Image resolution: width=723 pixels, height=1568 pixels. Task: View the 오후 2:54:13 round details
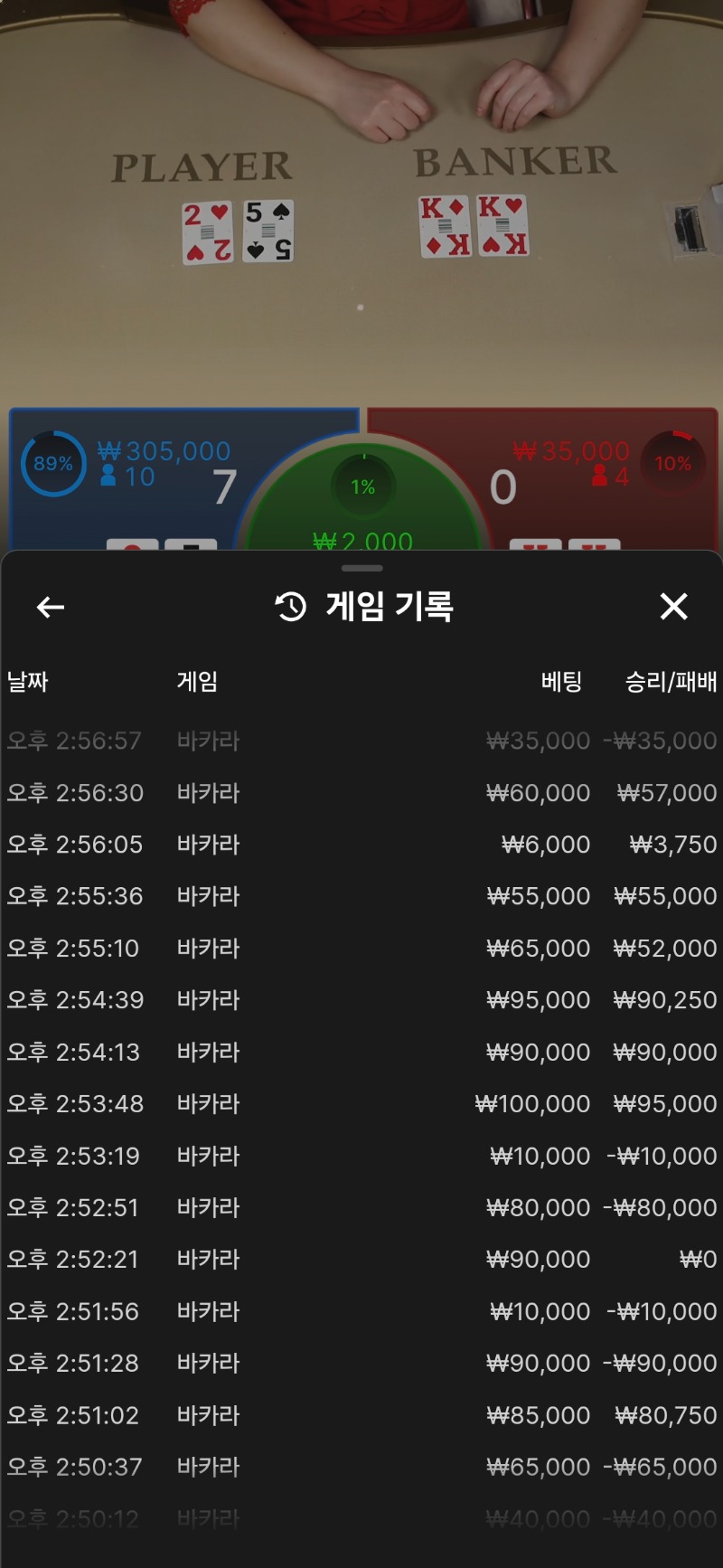[361, 1053]
